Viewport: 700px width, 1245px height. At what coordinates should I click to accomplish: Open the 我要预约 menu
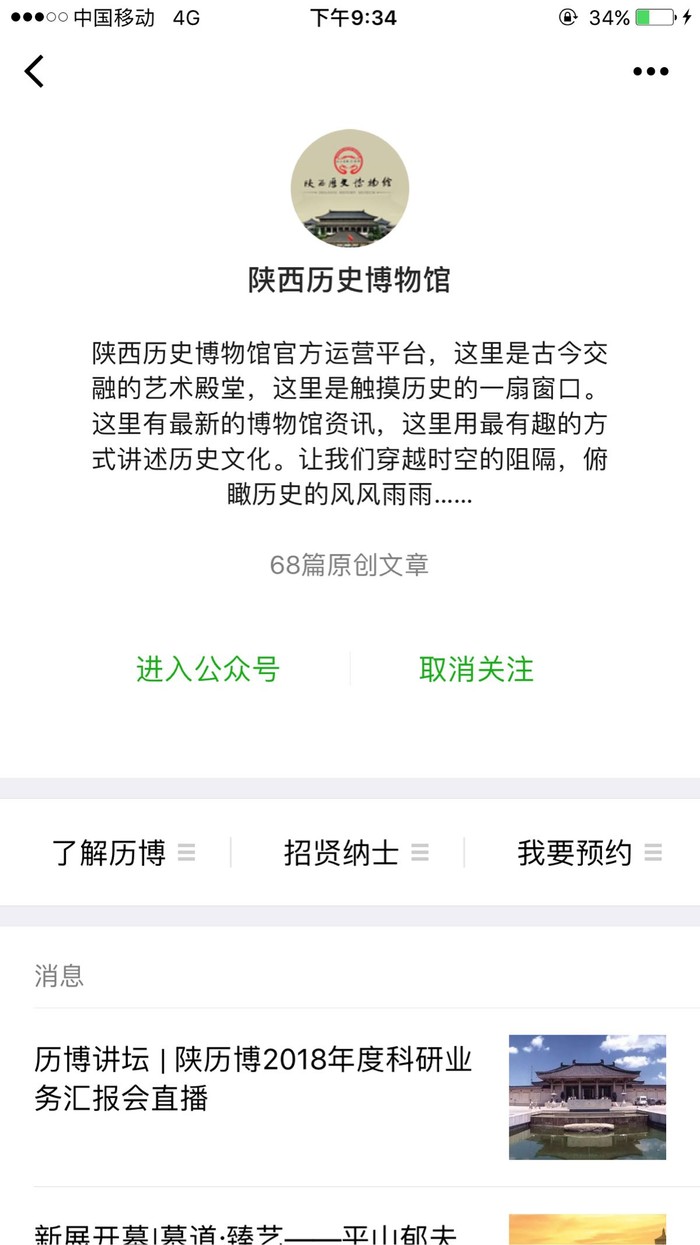(588, 853)
